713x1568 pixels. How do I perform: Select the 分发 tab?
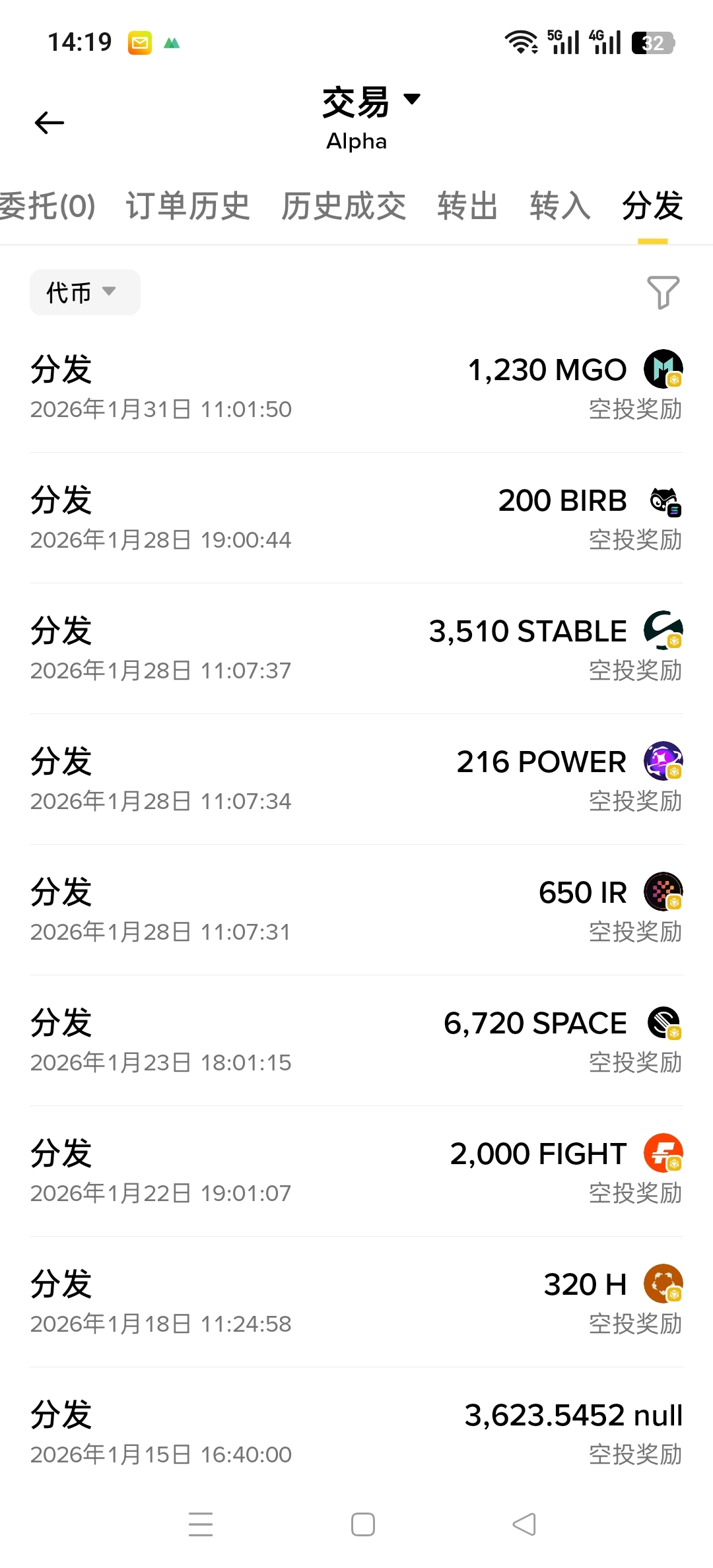(x=652, y=206)
